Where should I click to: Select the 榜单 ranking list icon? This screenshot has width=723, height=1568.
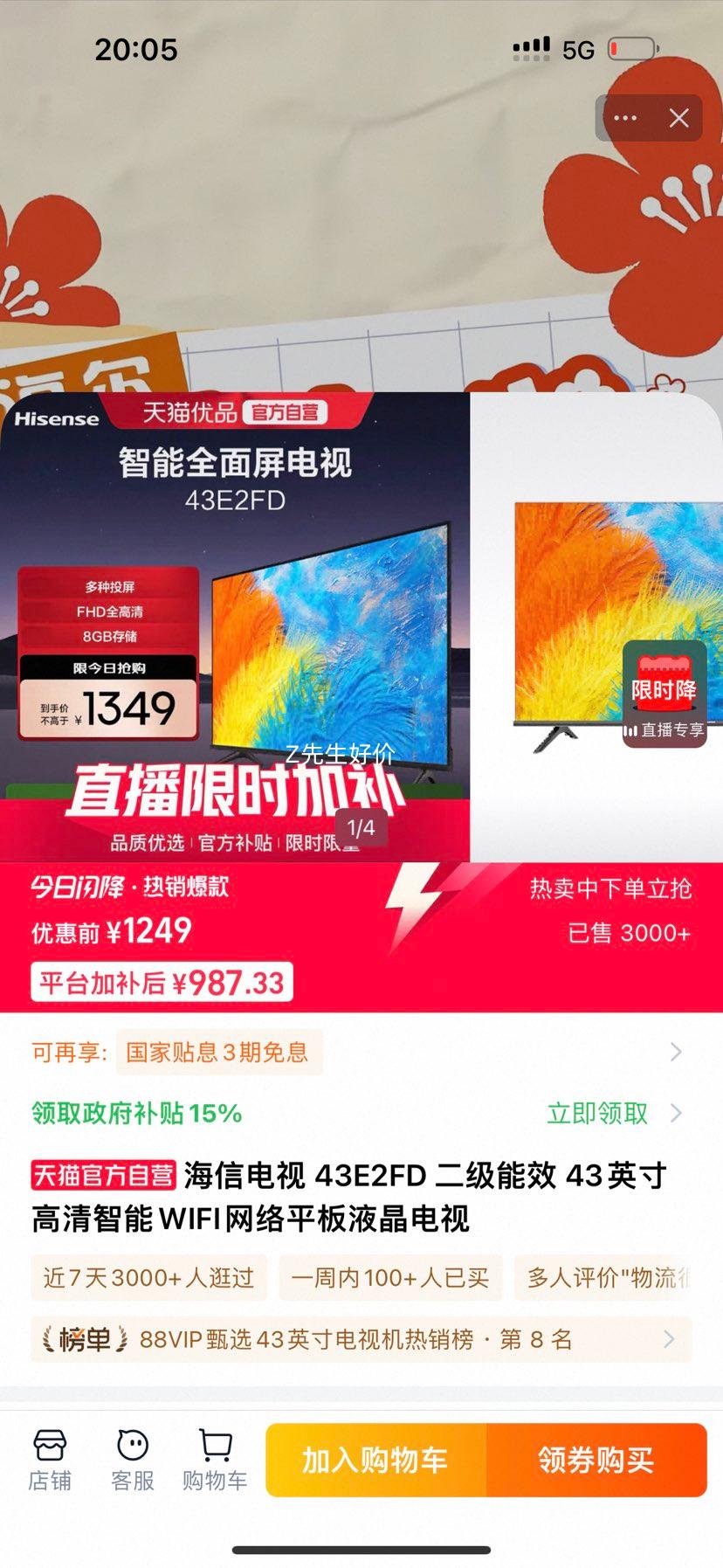[85, 1339]
